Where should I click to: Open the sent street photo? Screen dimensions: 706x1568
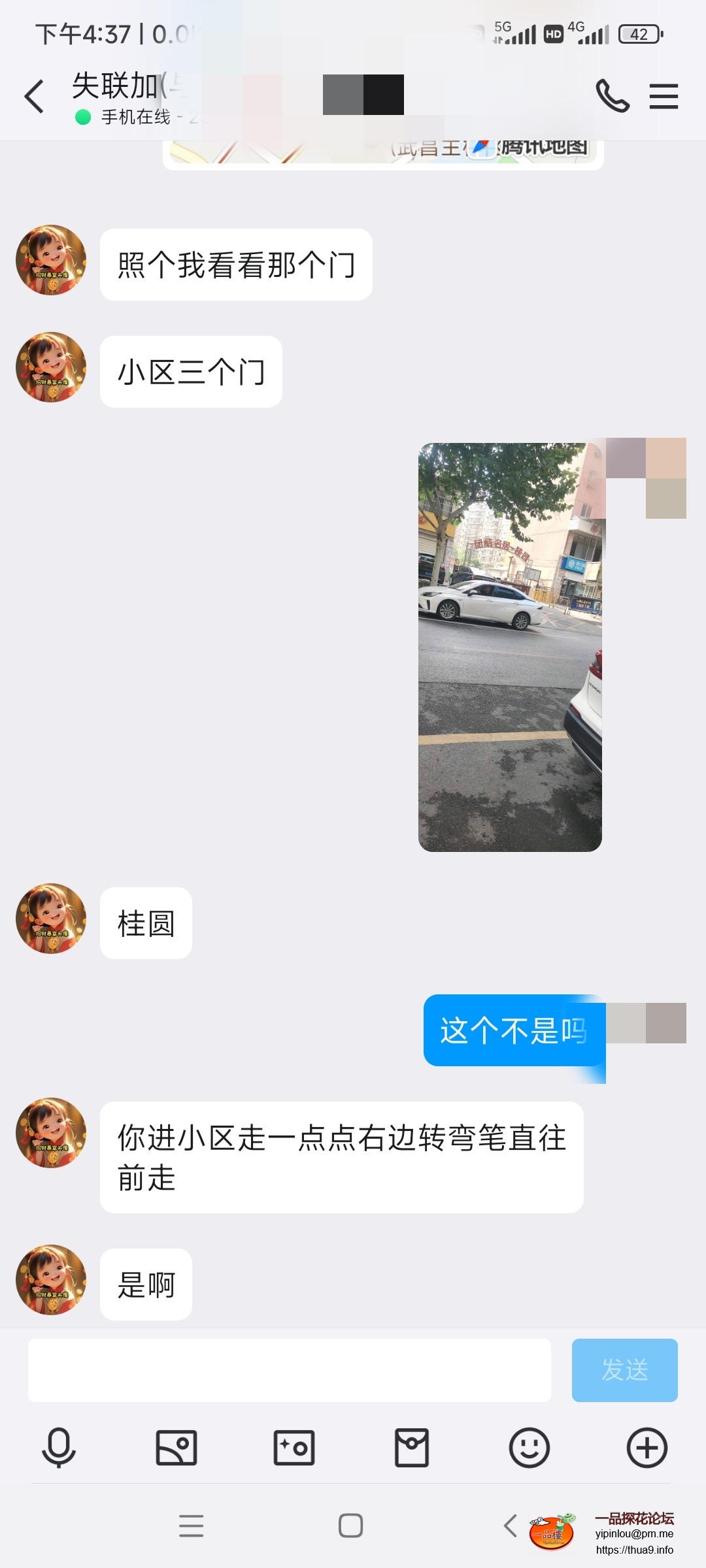tap(510, 647)
